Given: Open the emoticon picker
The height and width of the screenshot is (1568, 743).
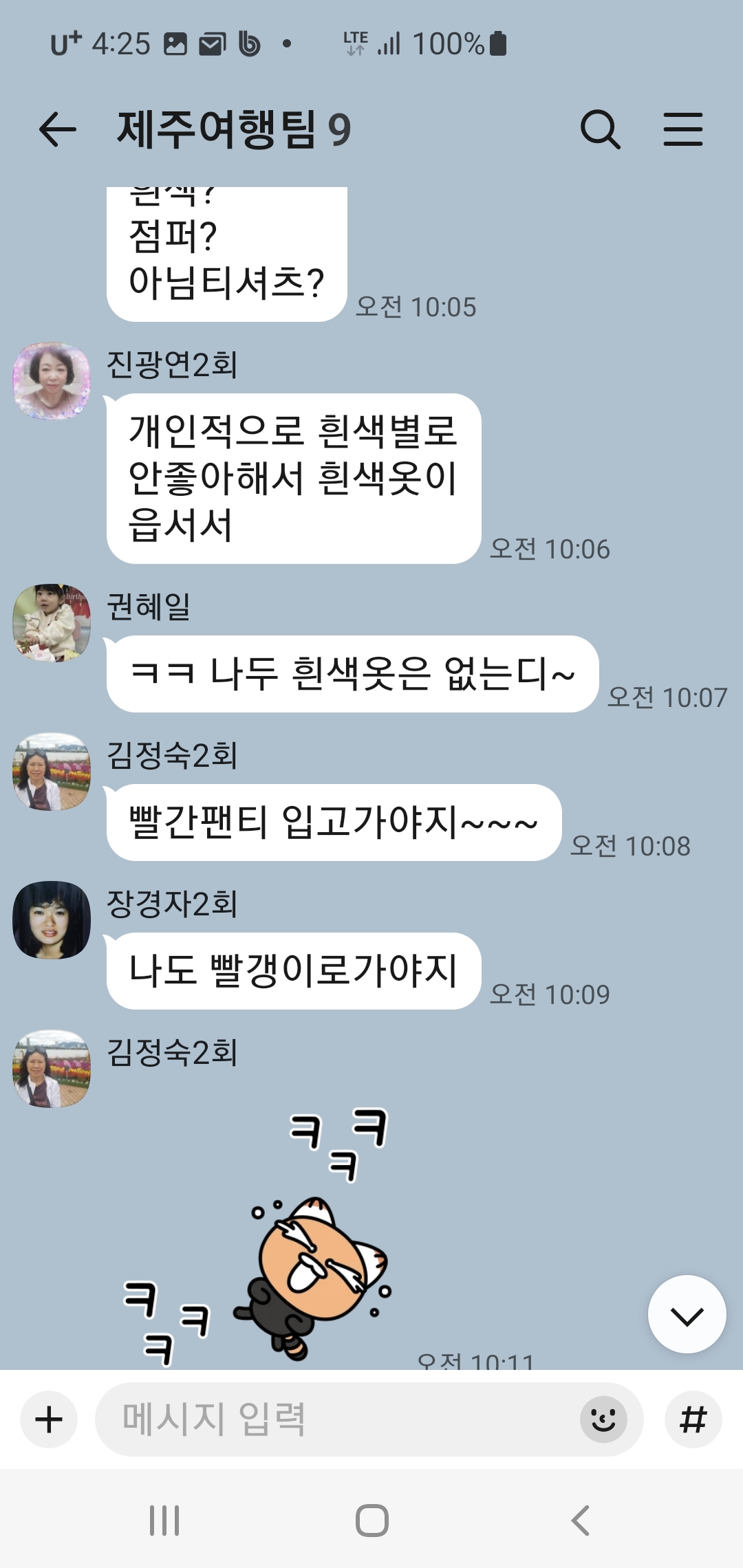Looking at the screenshot, I should pyautogui.click(x=603, y=1419).
